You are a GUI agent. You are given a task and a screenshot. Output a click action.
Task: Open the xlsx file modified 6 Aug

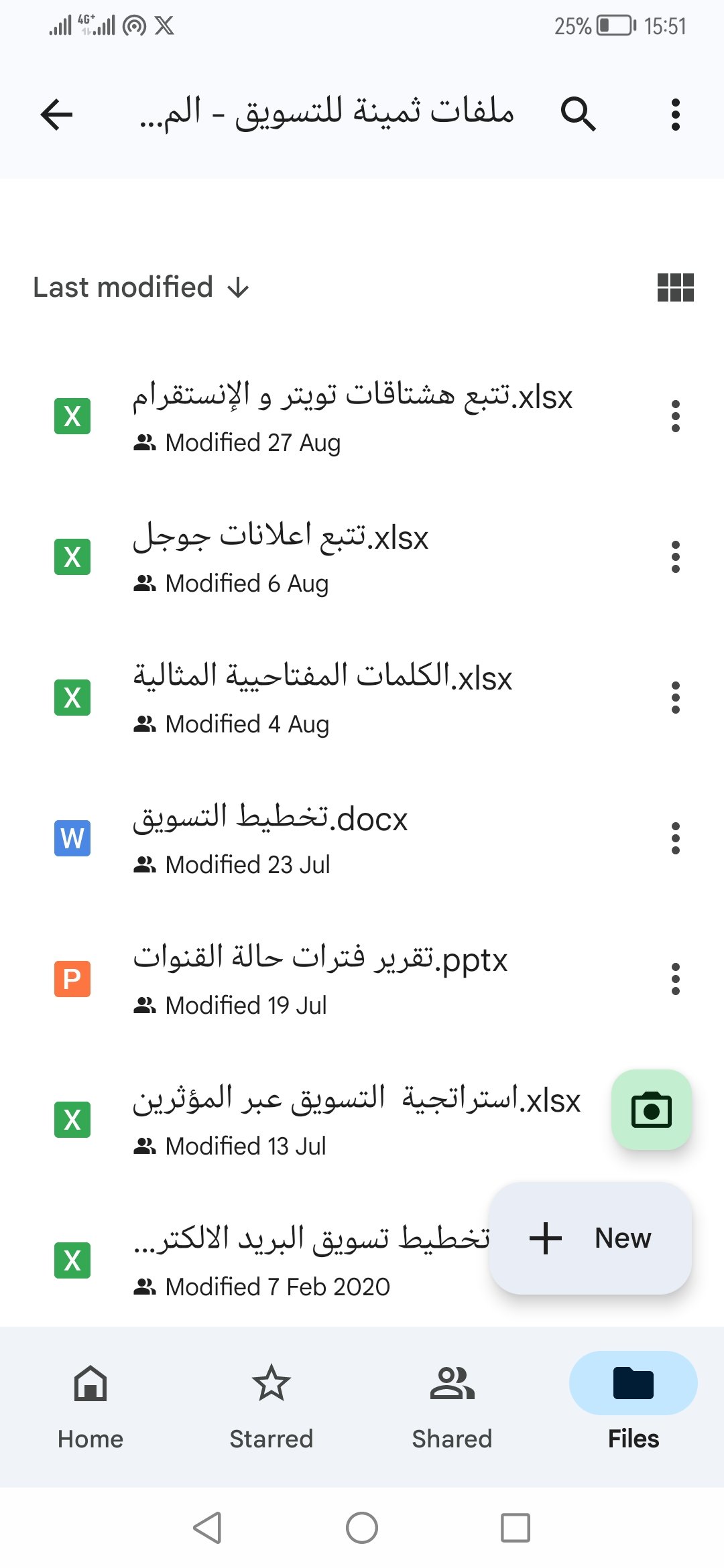pos(282,557)
